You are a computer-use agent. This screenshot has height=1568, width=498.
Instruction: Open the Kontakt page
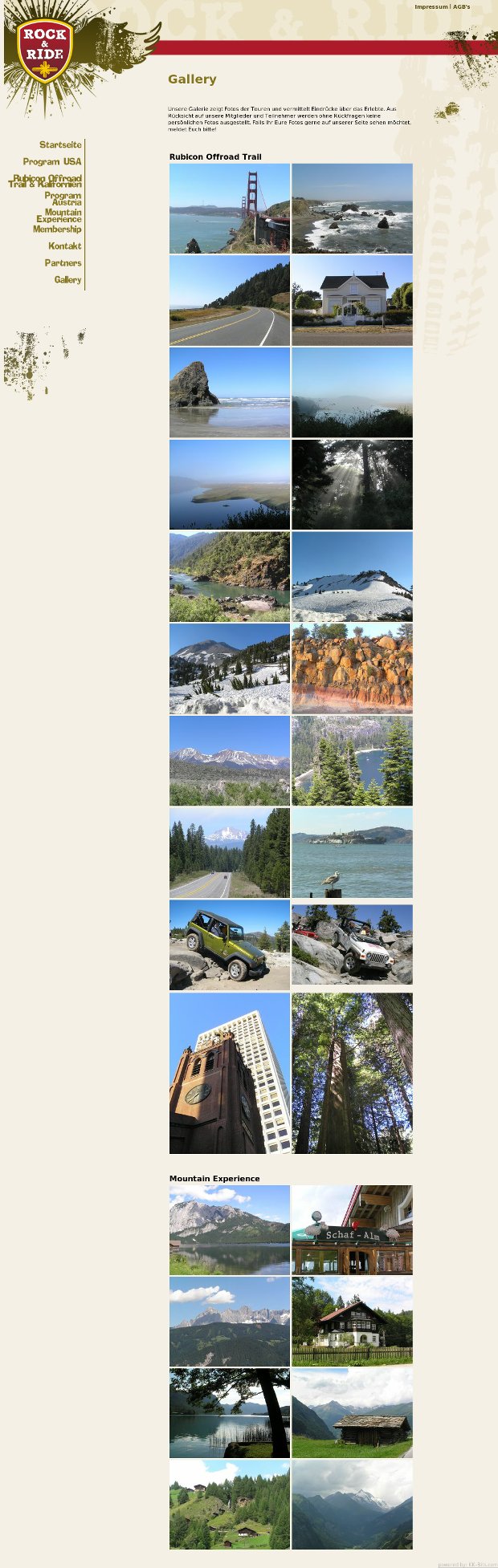click(x=64, y=246)
